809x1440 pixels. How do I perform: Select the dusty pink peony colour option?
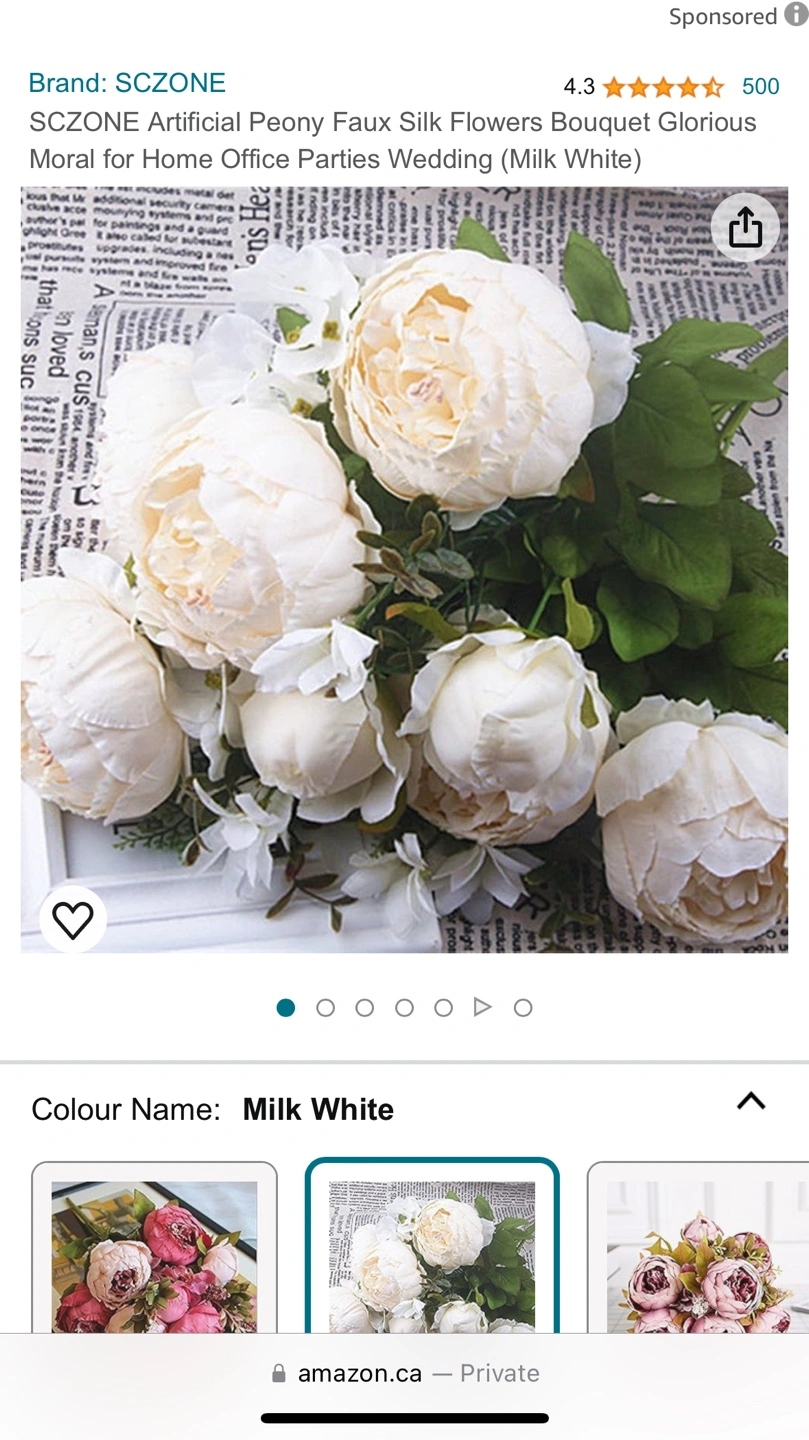(x=700, y=1255)
